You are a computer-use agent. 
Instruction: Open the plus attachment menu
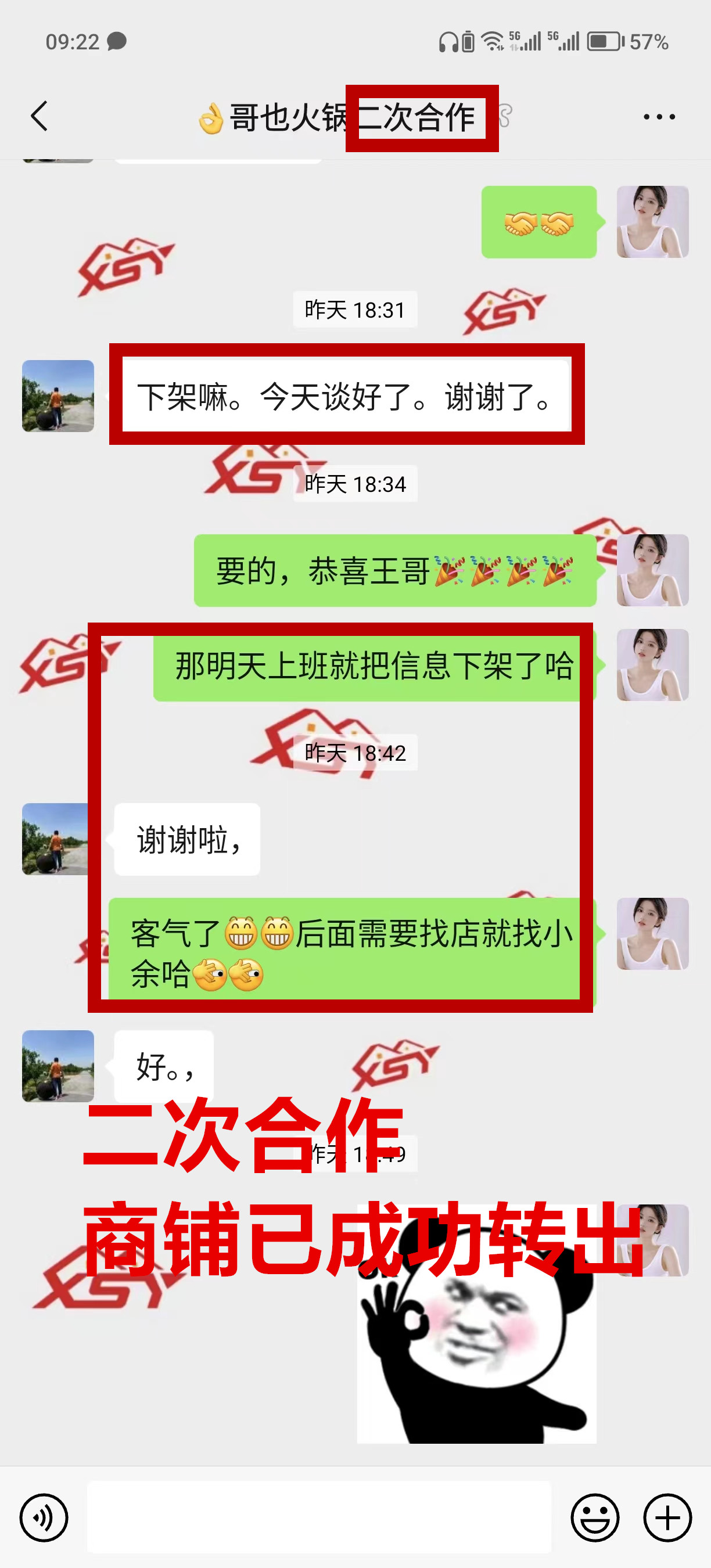point(667,1517)
